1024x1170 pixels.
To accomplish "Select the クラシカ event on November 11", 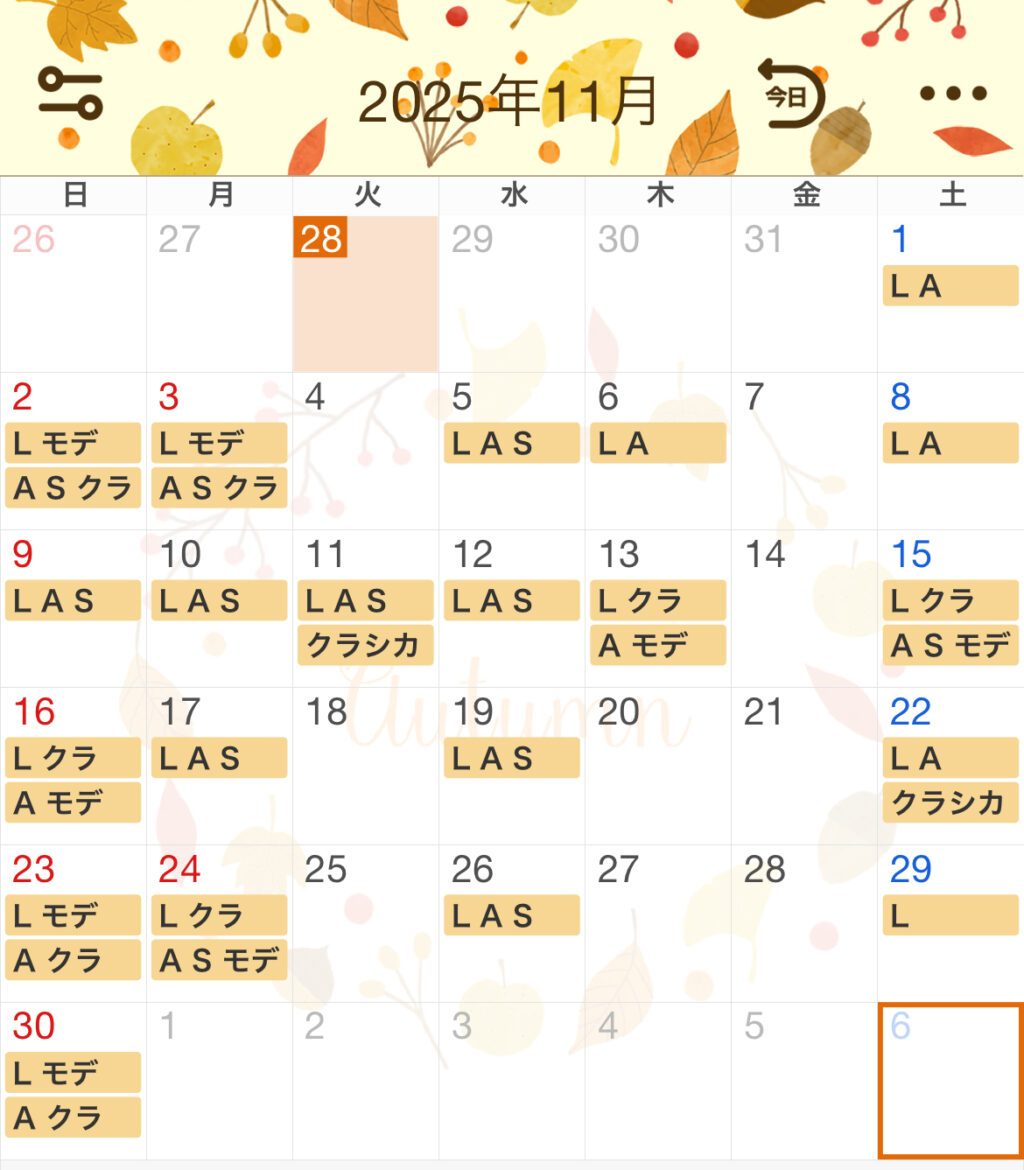I will [x=365, y=645].
